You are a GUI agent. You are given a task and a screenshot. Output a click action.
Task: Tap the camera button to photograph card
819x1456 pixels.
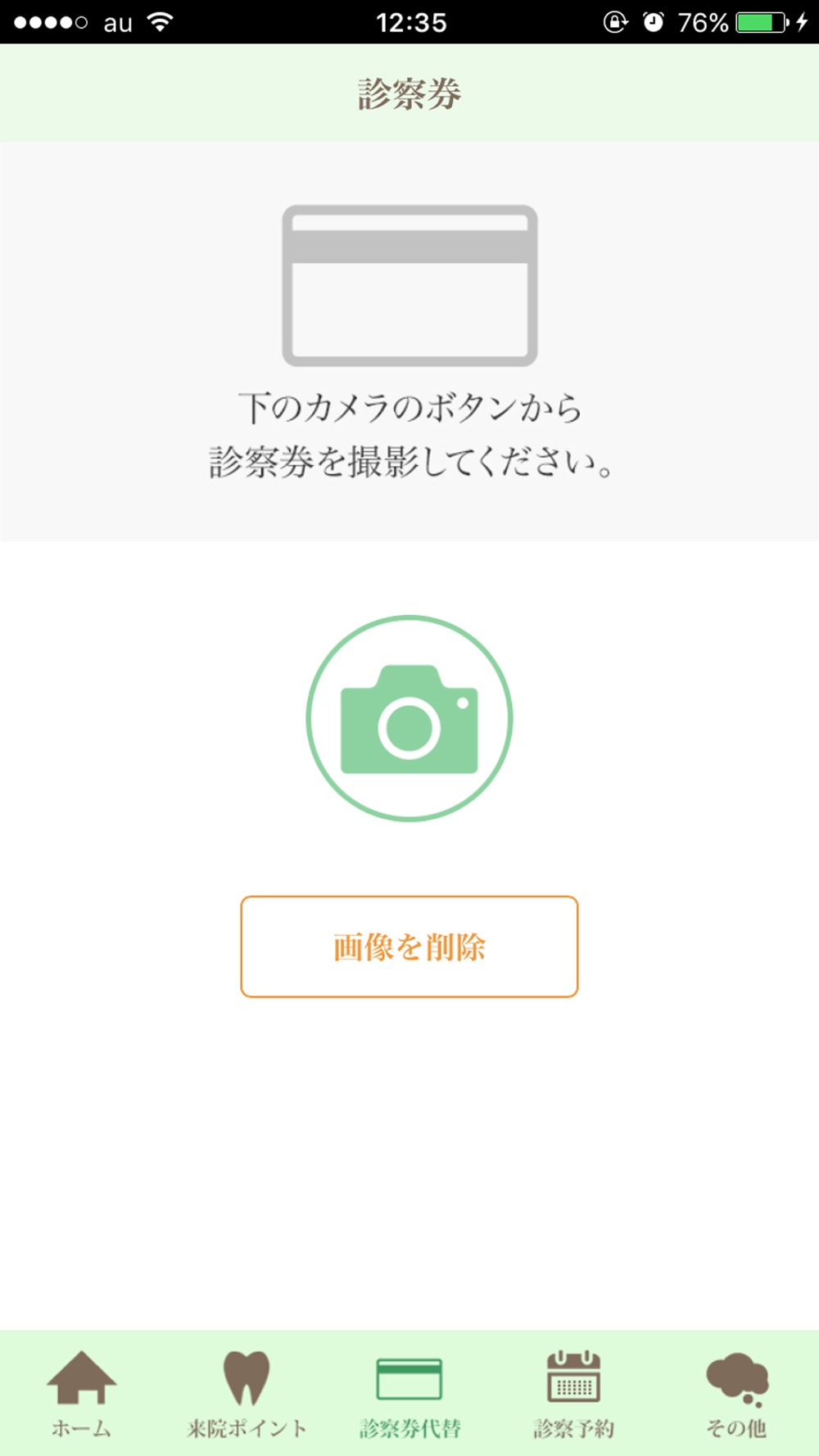pos(409,718)
